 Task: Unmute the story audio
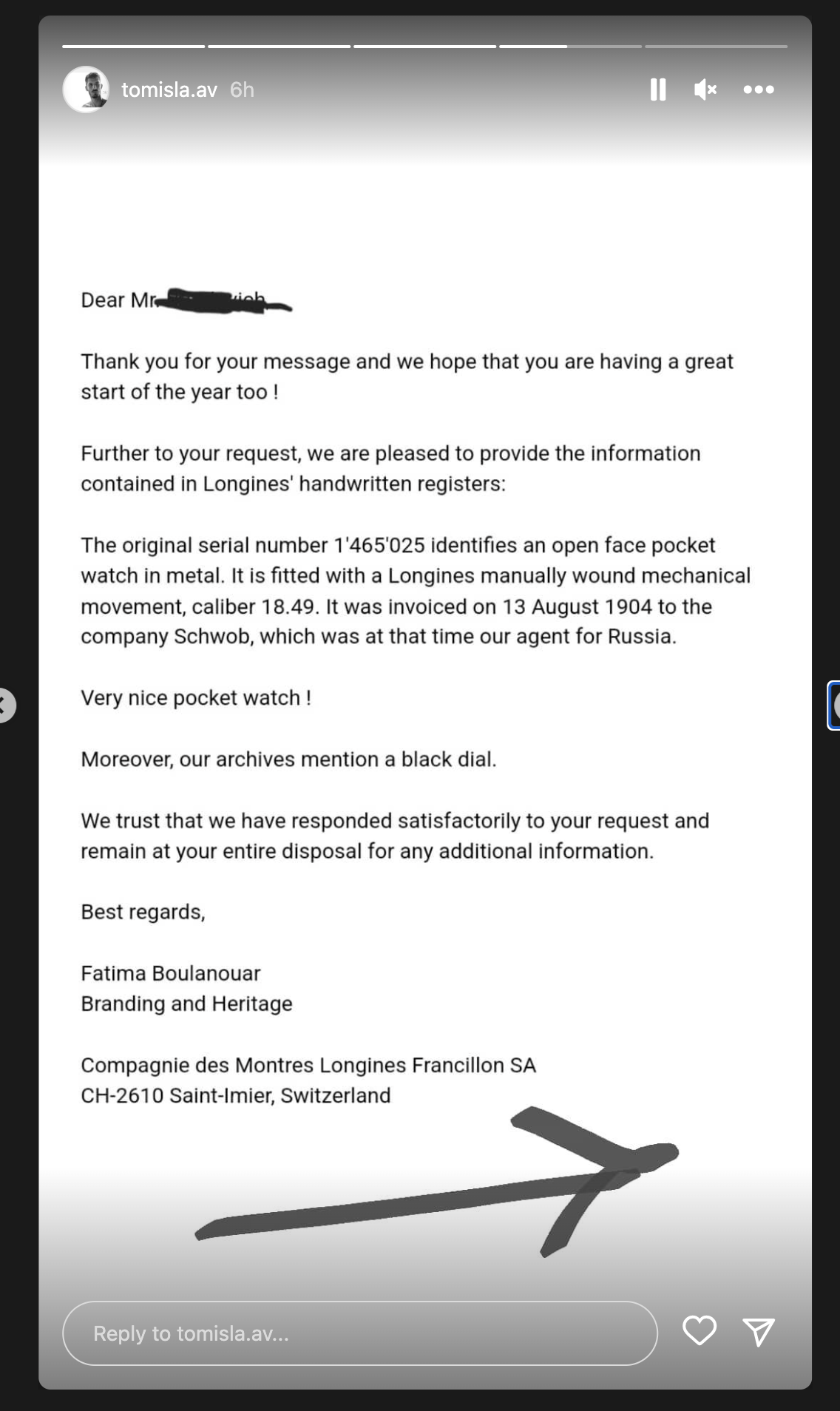coord(705,89)
